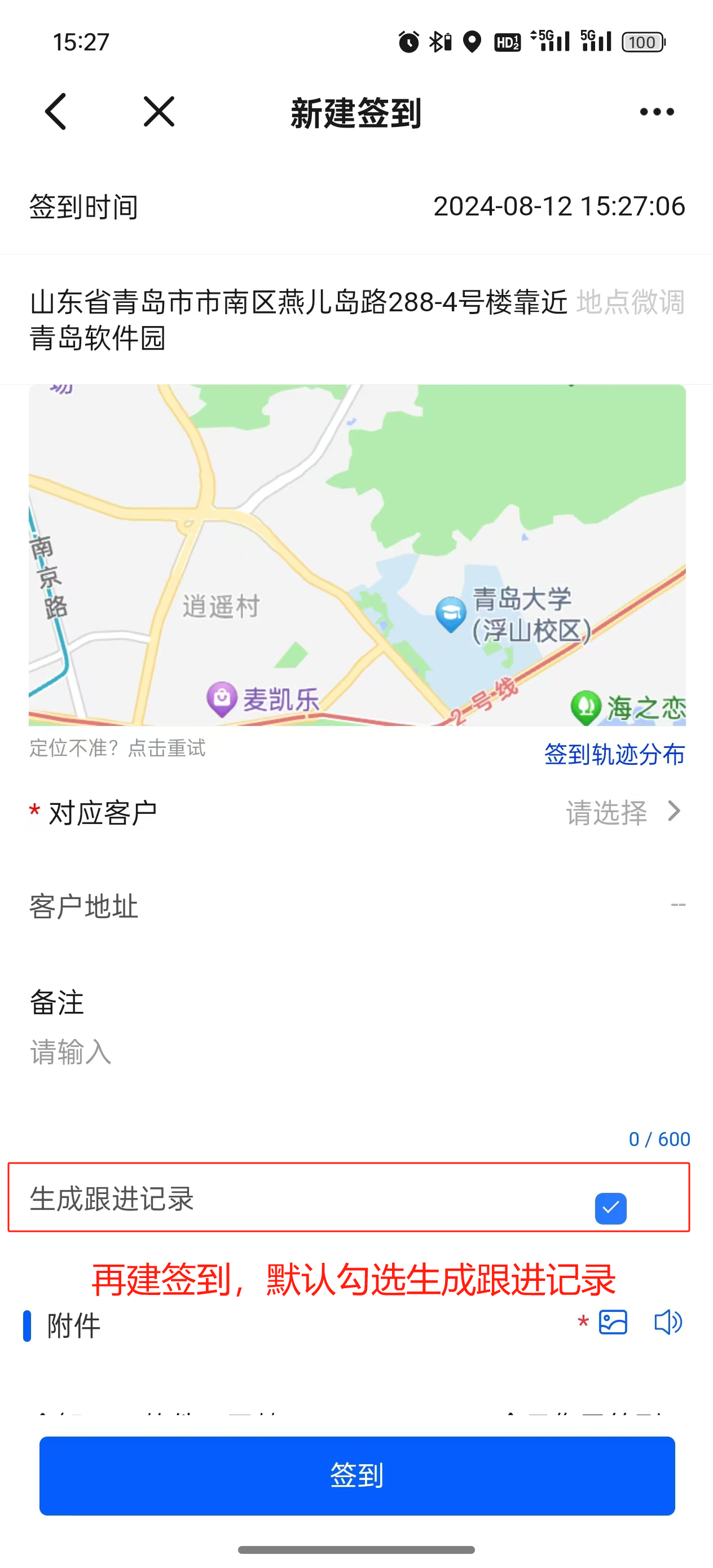
Task: Go back using the arrow icon
Action: (x=55, y=112)
